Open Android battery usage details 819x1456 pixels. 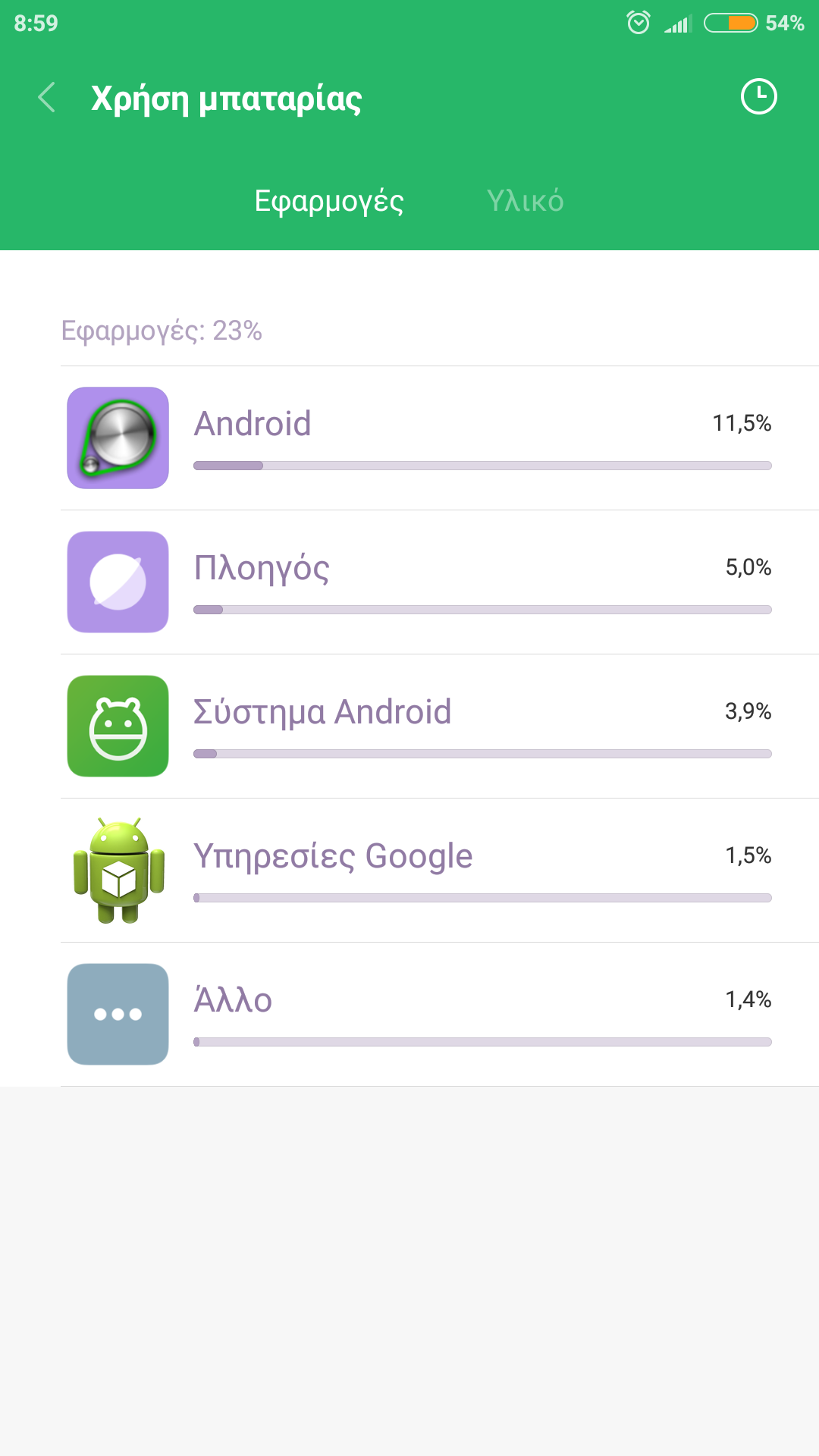(440, 438)
